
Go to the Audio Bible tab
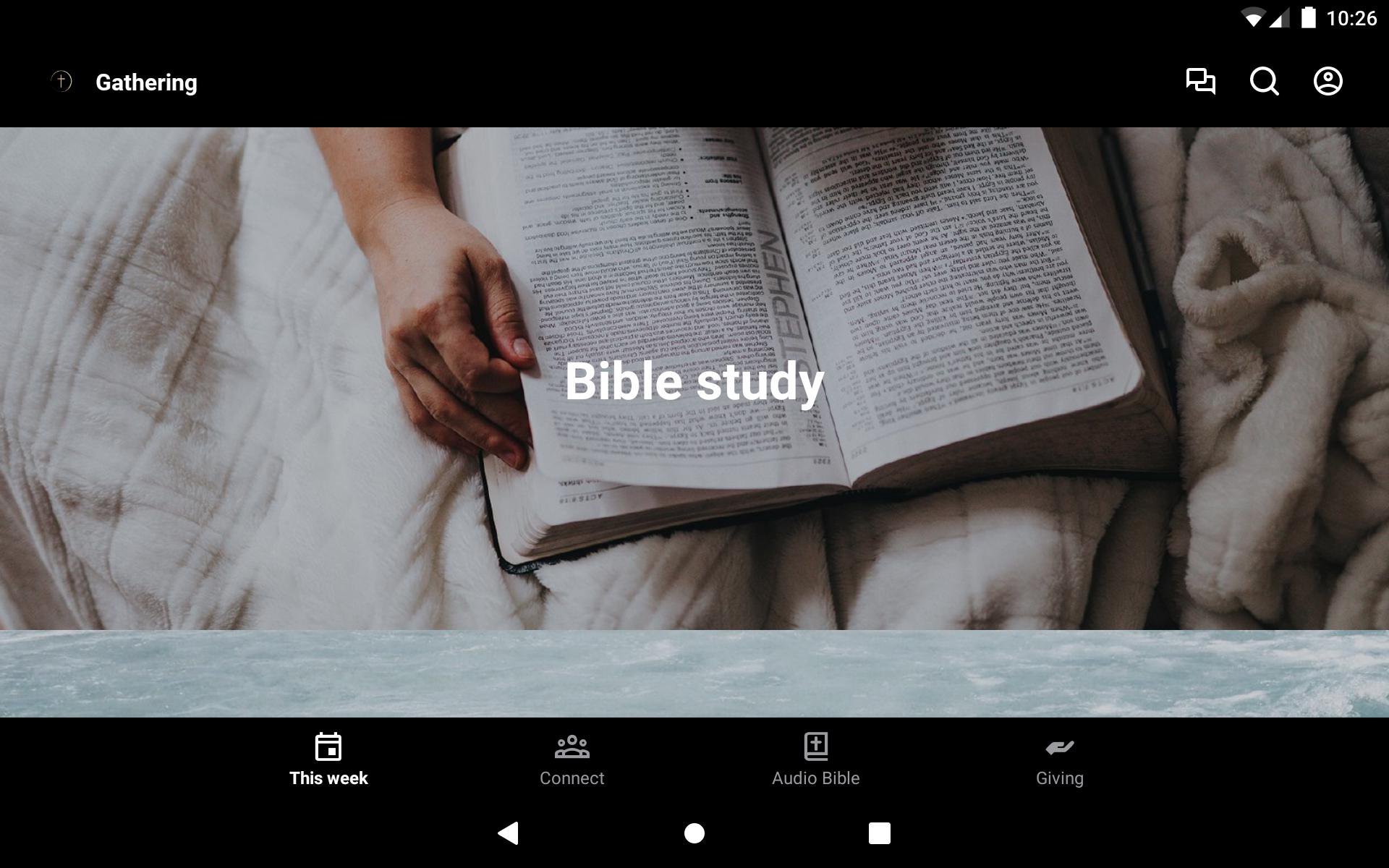tap(815, 759)
